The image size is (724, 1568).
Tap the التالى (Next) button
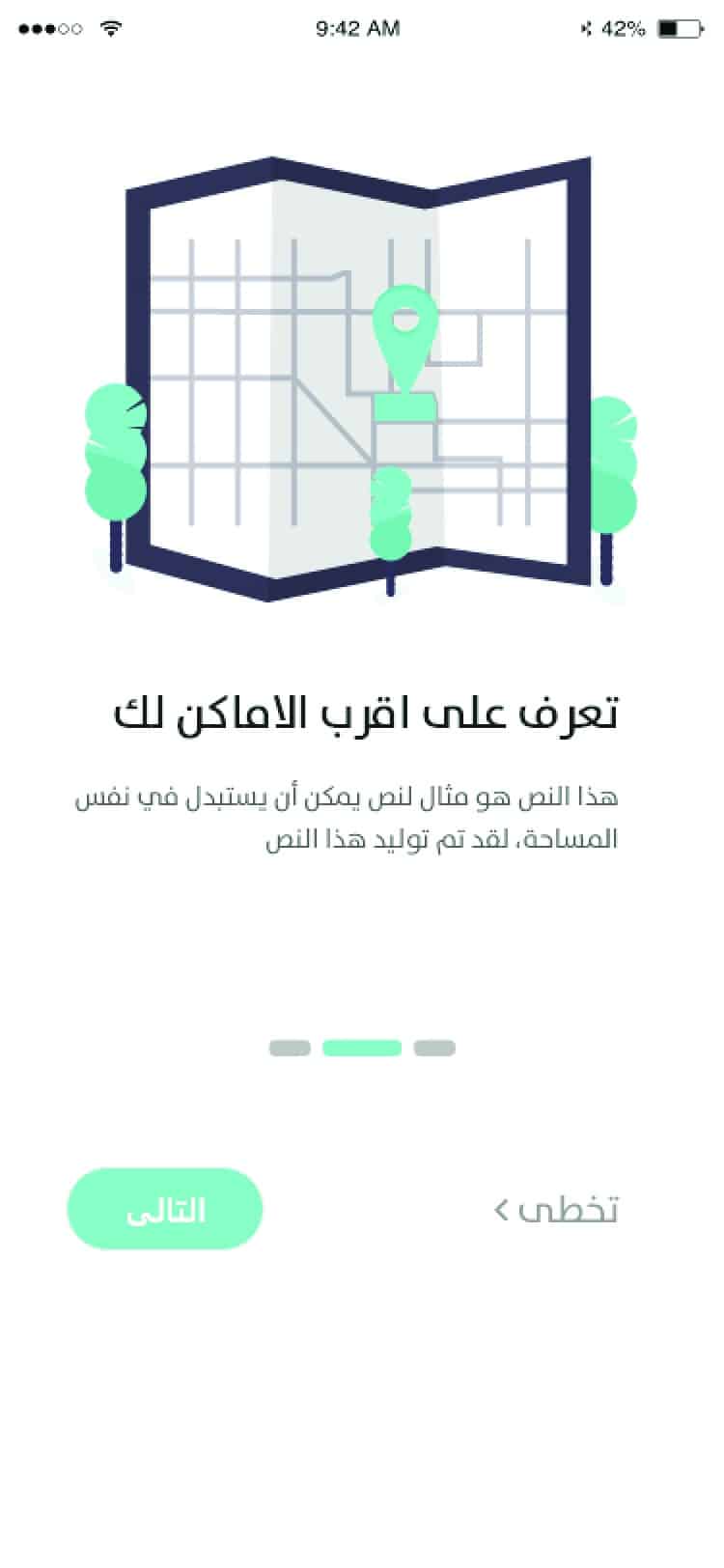coord(165,1209)
